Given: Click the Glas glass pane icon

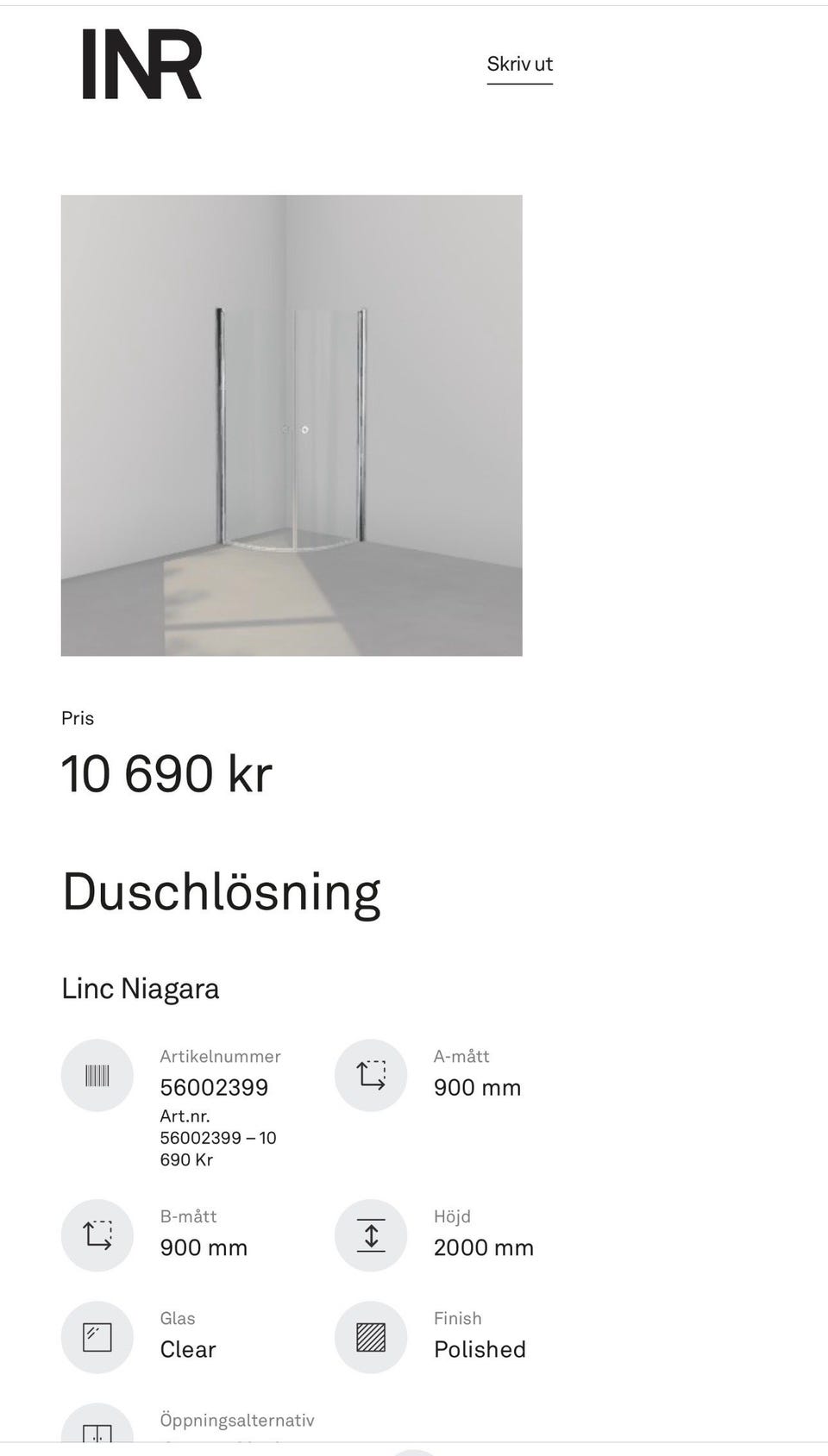Looking at the screenshot, I should [x=97, y=1337].
